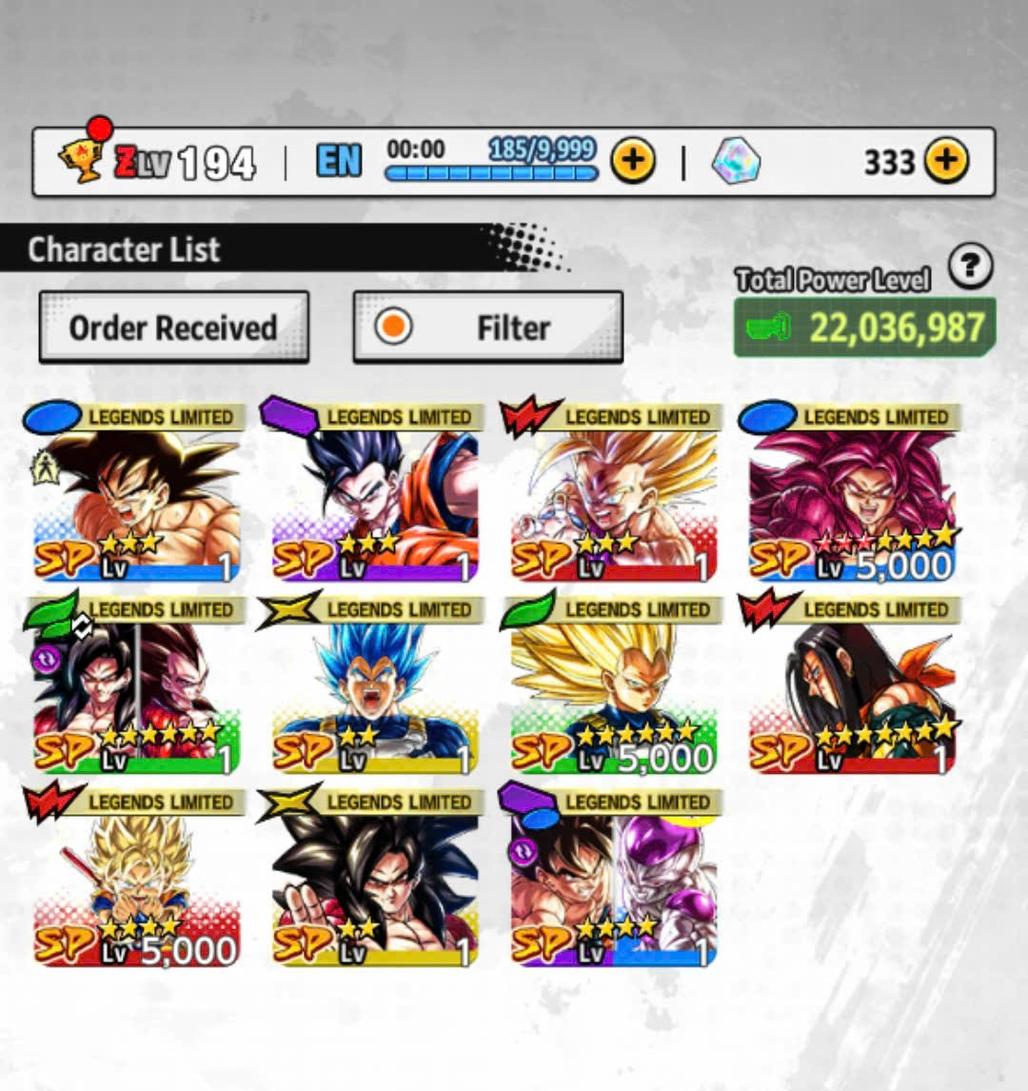Open the Order Received sort button
Image resolution: width=1028 pixels, height=1091 pixels.
pos(173,328)
